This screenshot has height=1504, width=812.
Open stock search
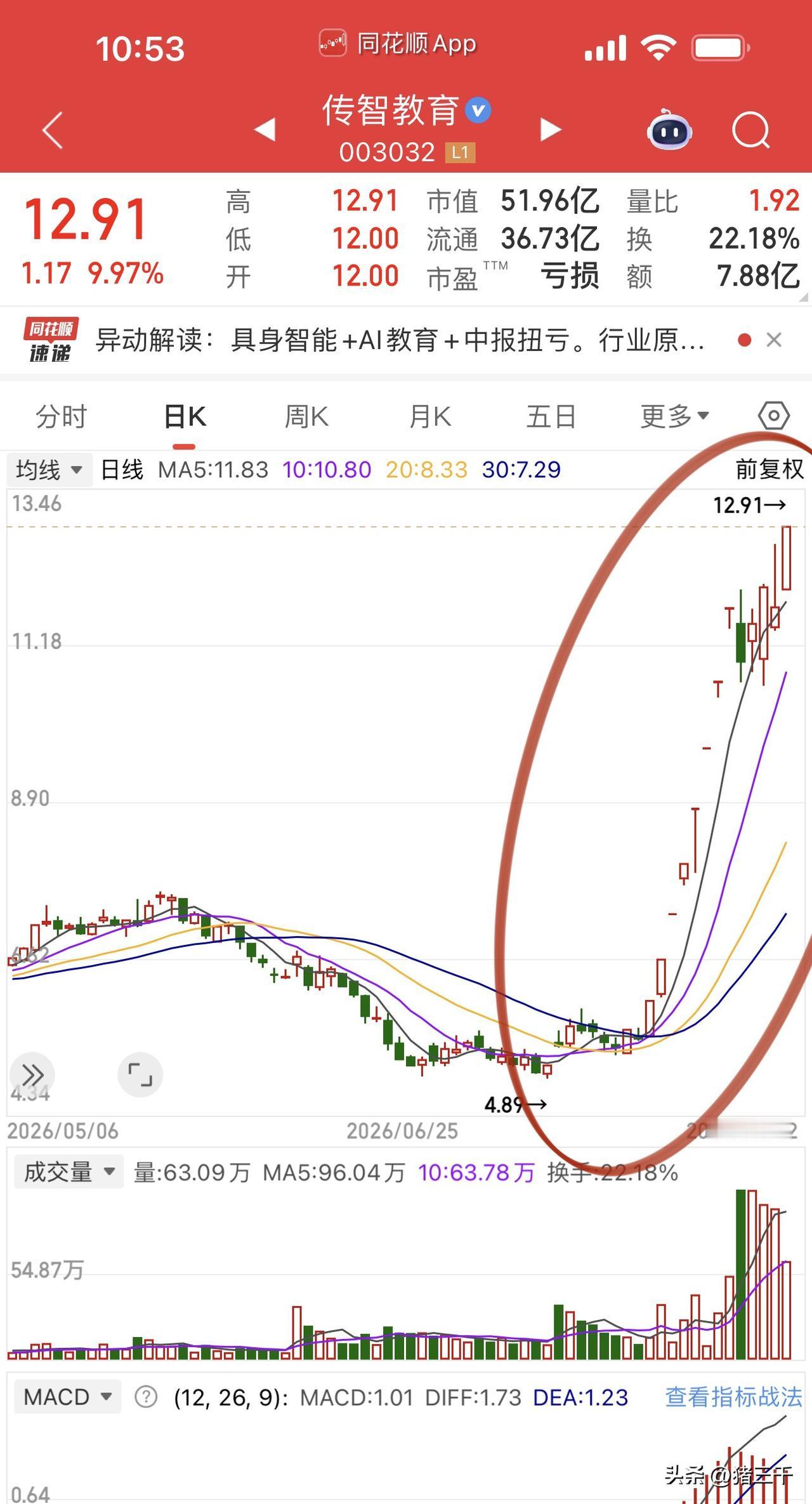[x=751, y=131]
